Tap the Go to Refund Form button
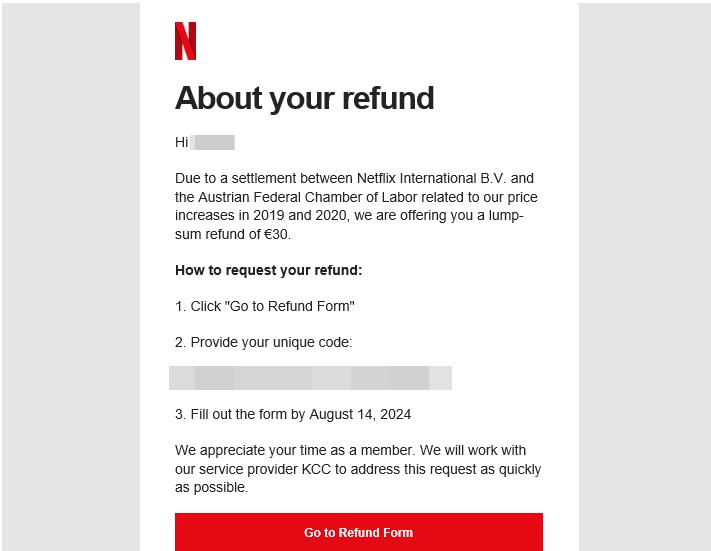The image size is (711, 551). click(x=358, y=532)
